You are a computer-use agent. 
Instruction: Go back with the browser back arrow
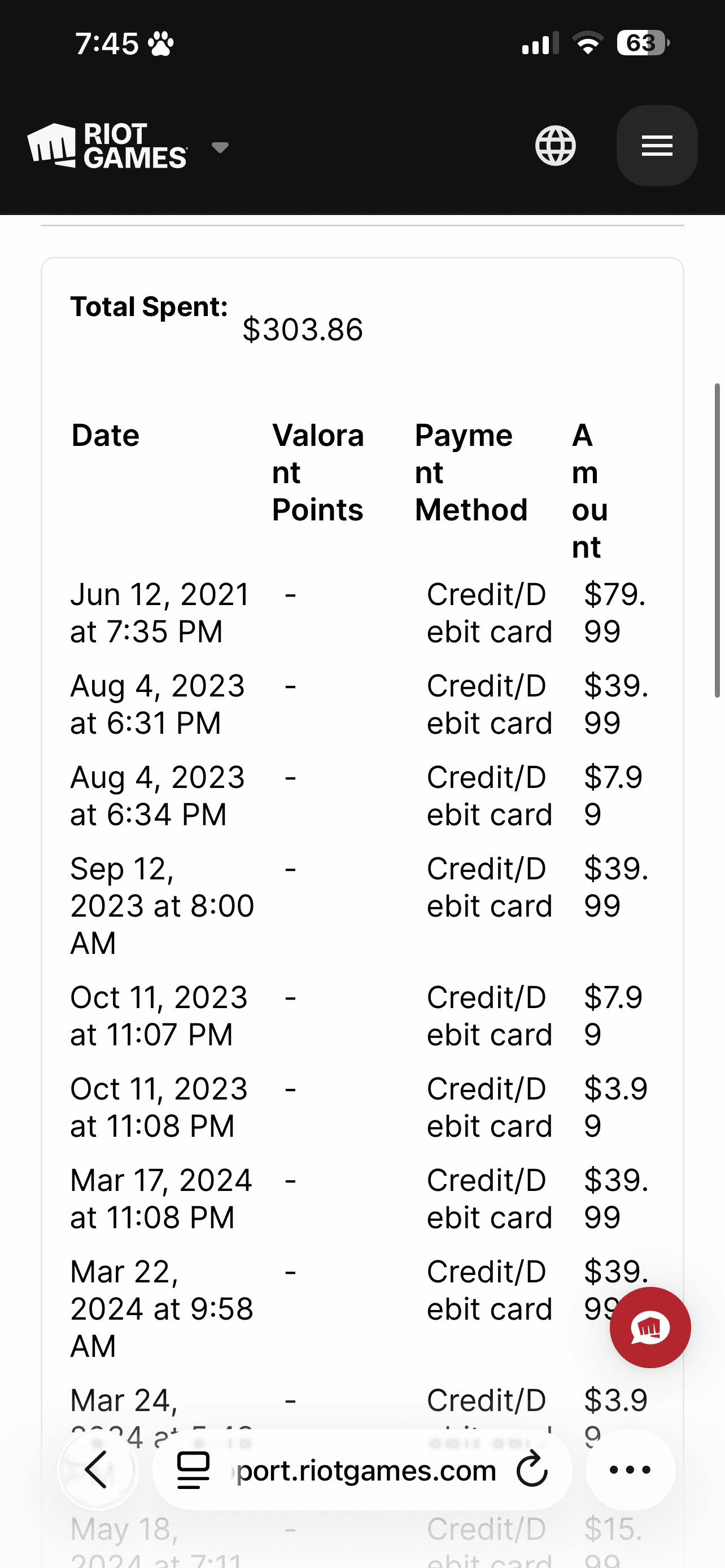point(98,1469)
